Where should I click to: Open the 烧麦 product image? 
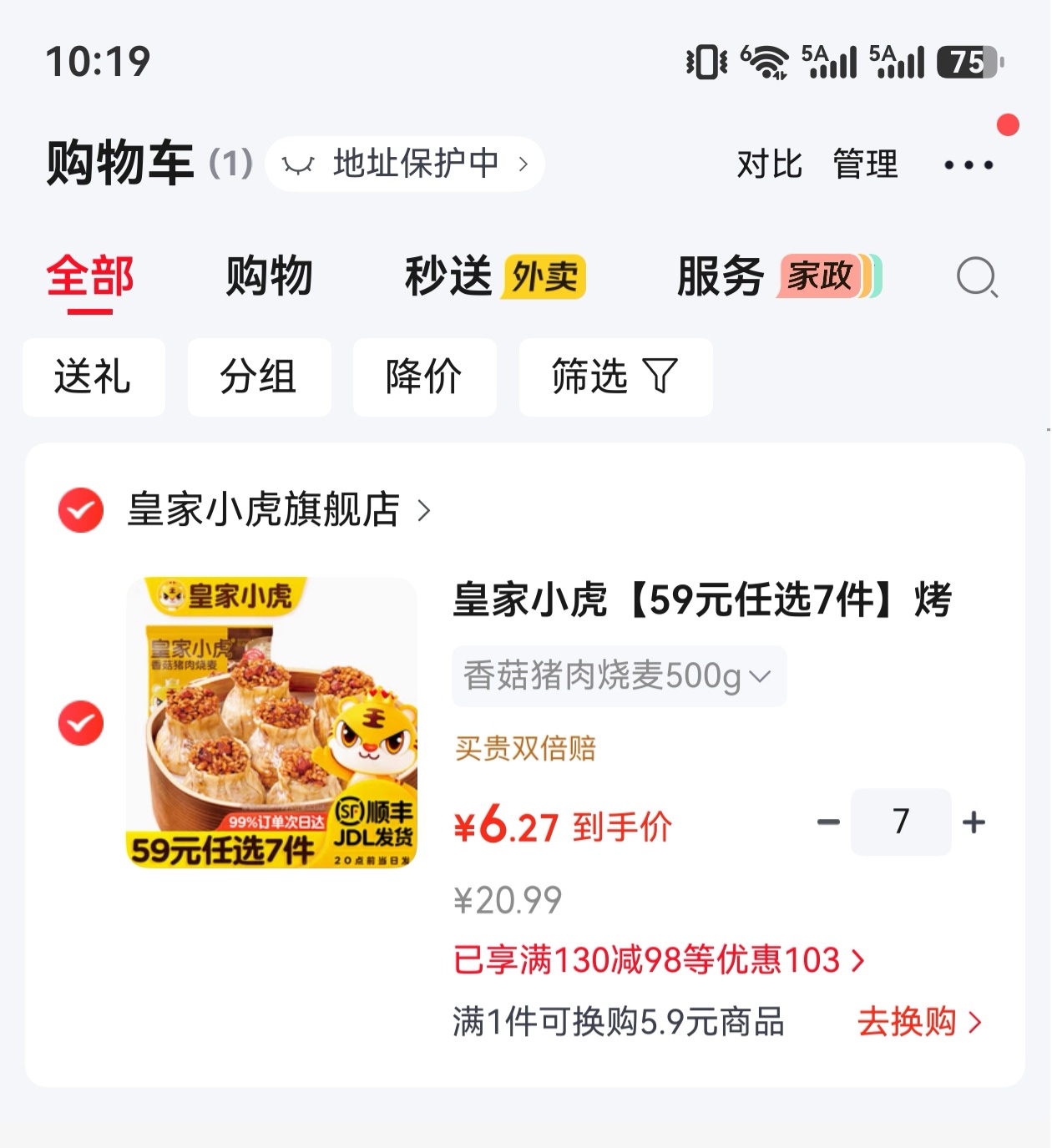click(x=271, y=722)
